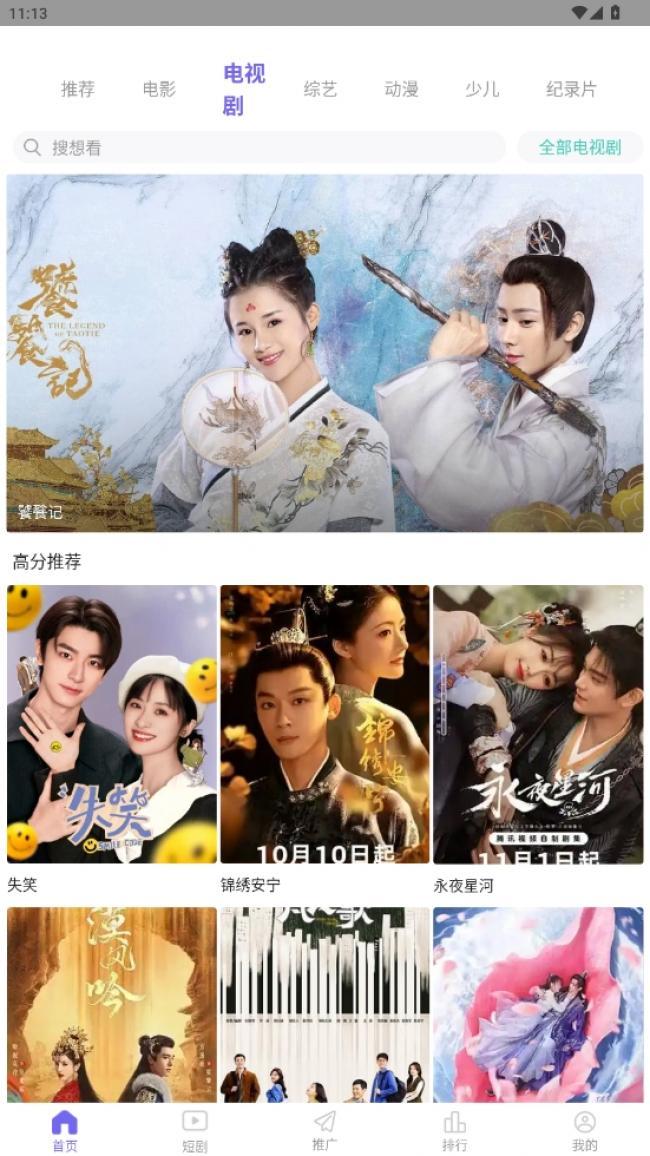Image resolution: width=650 pixels, height=1156 pixels.
Task: Go to the 少儿 tab
Action: [481, 89]
